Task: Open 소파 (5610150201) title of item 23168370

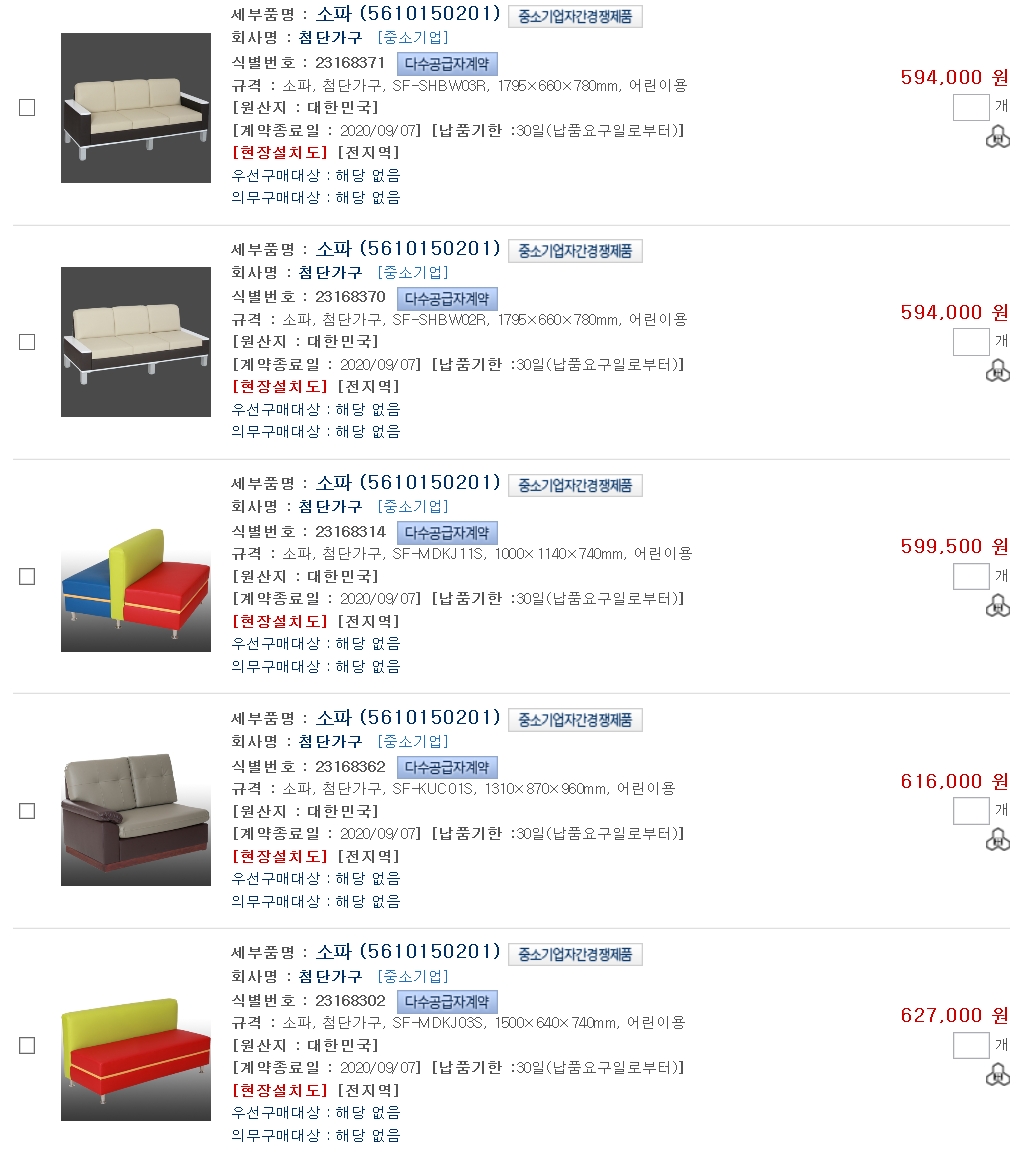Action: 408,248
